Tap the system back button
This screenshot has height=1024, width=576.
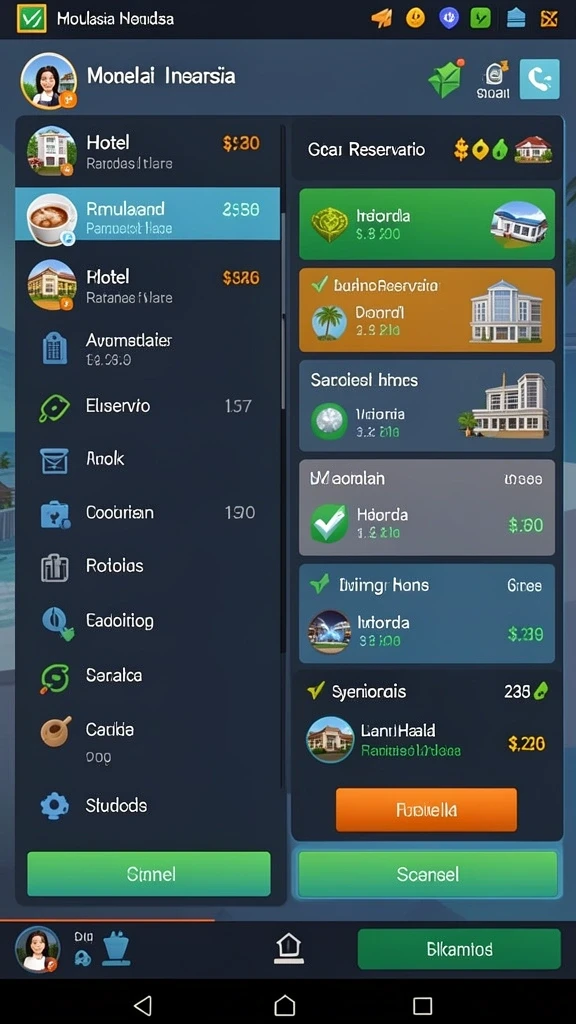pyautogui.click(x=142, y=1004)
